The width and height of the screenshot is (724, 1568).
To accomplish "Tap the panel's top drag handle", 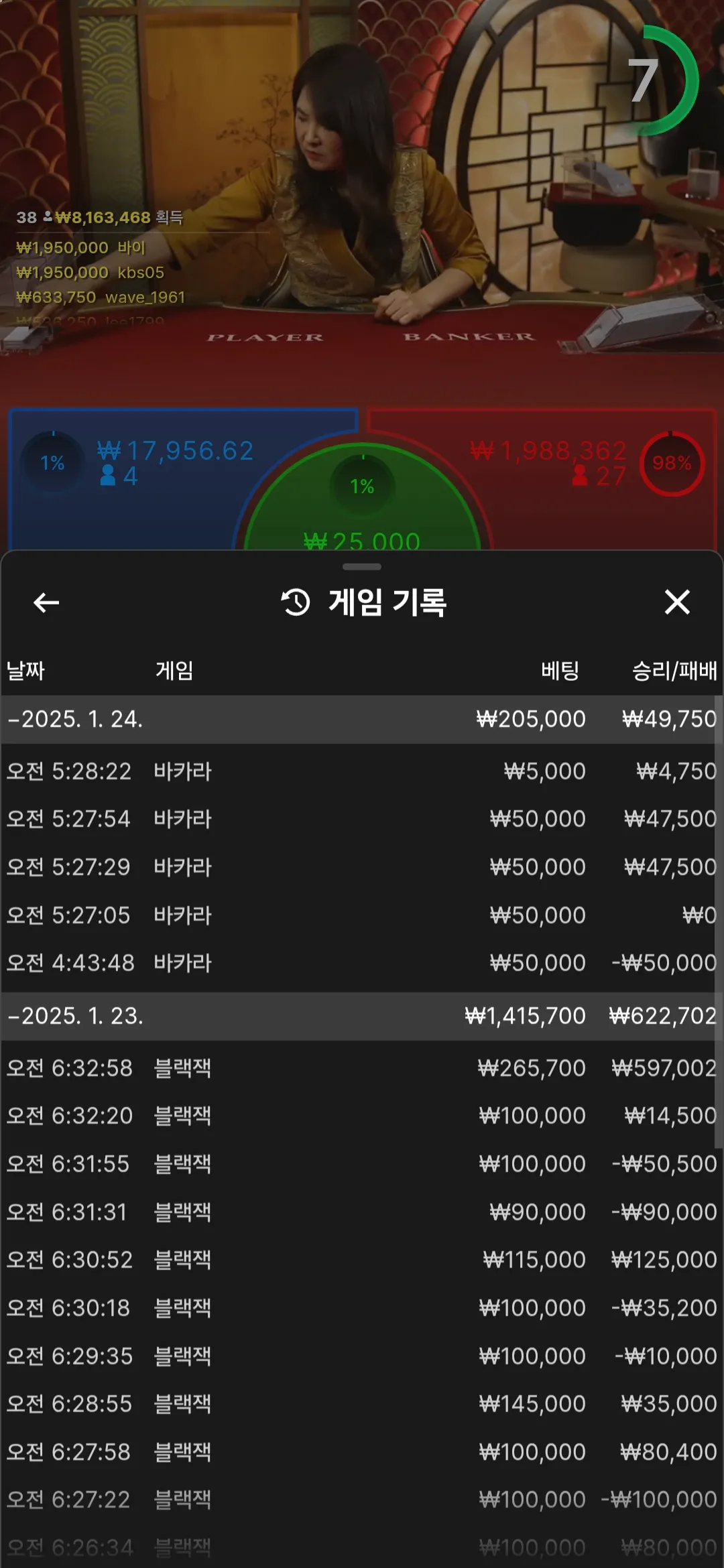I will (362, 567).
